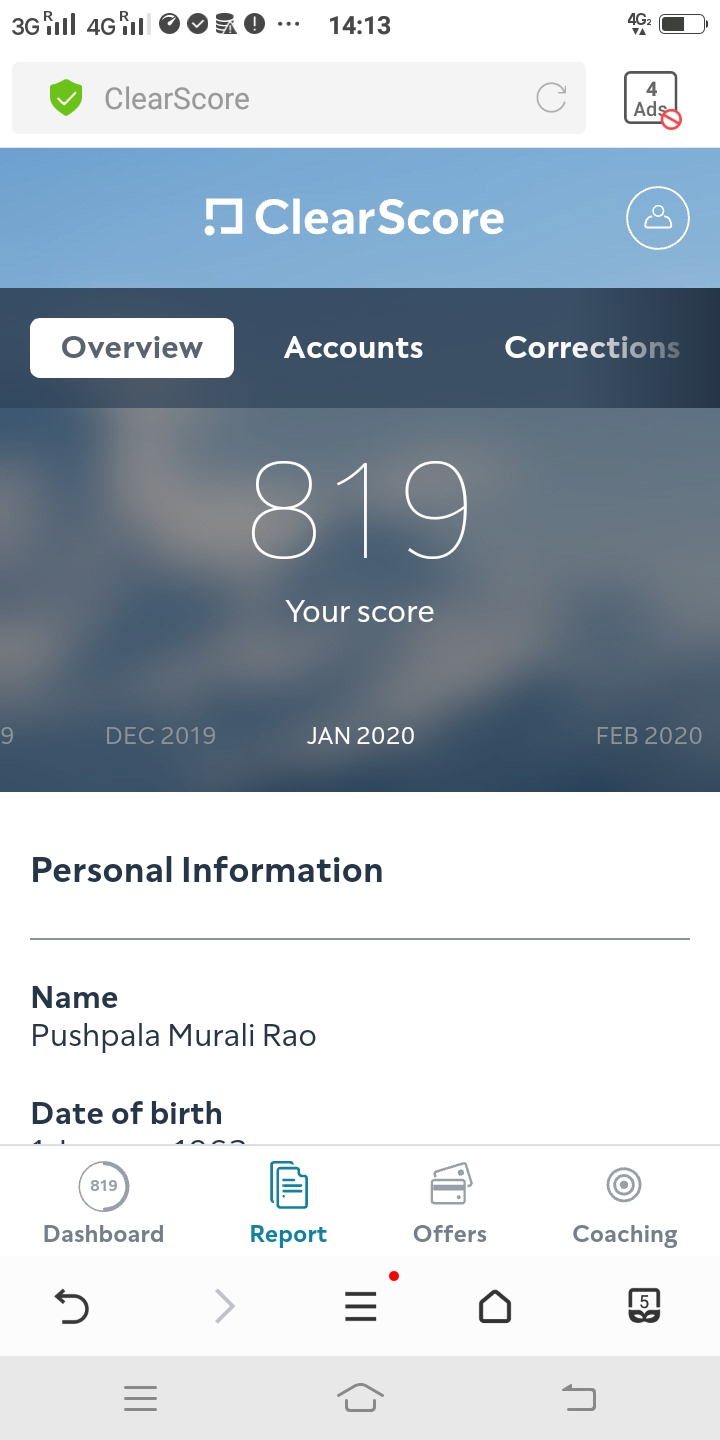Go to the browser home page
Image resolution: width=720 pixels, height=1440 pixels.
click(x=495, y=1306)
